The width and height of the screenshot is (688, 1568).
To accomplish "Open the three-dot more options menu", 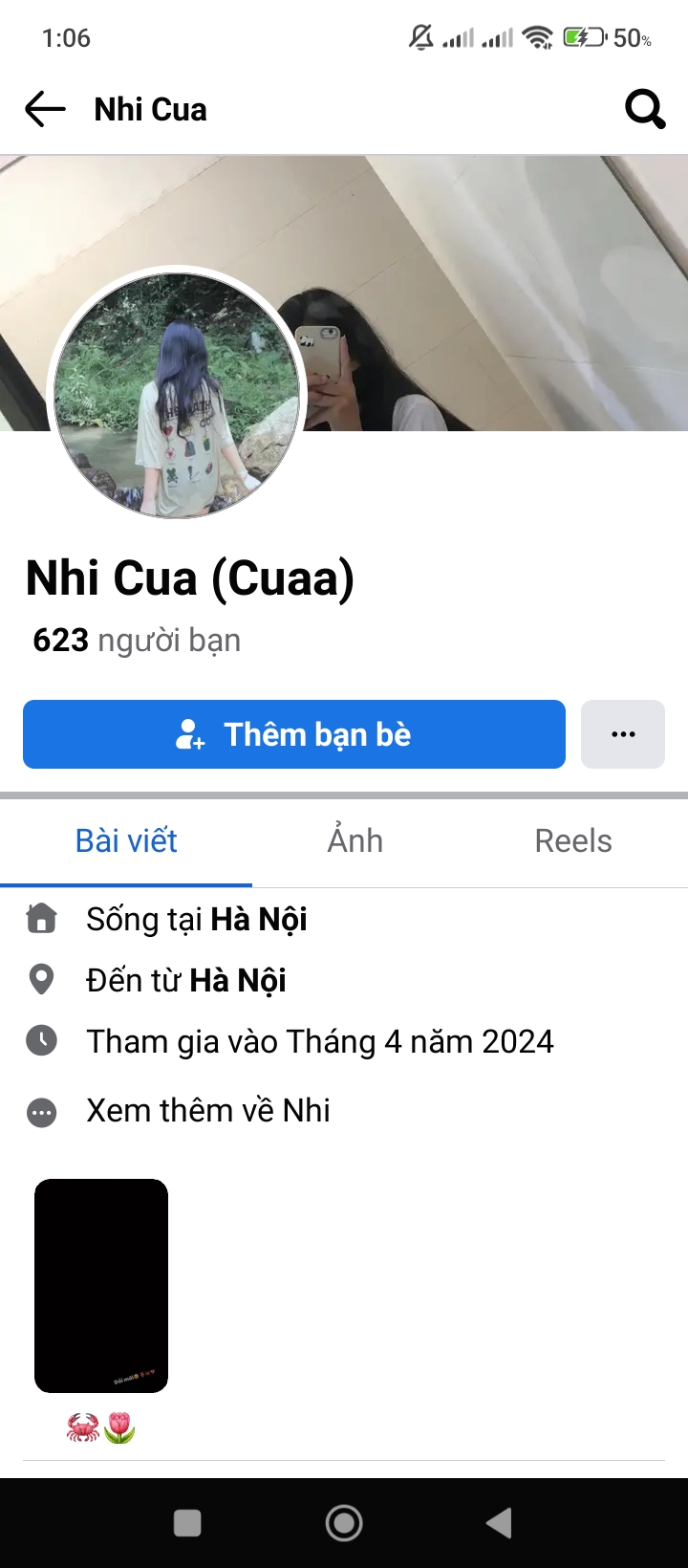I will [622, 734].
